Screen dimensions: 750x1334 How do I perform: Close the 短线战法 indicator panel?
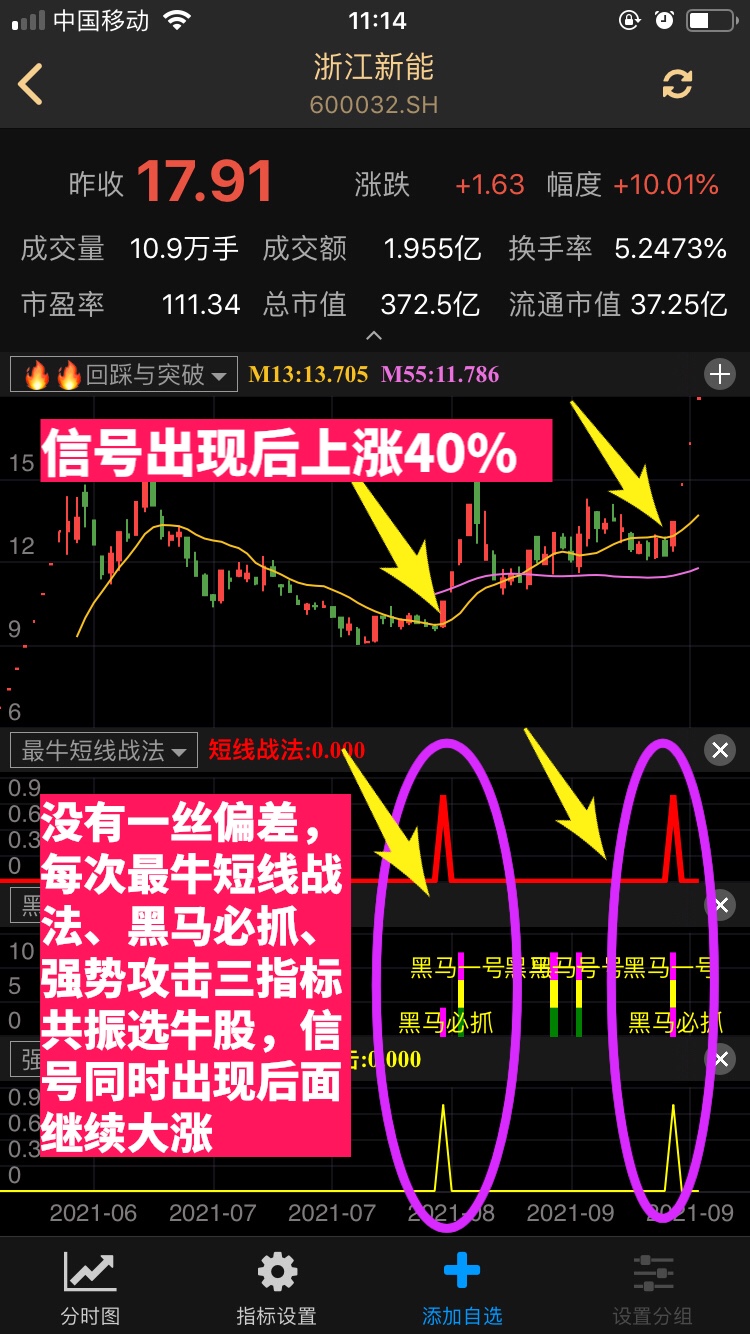pos(720,750)
